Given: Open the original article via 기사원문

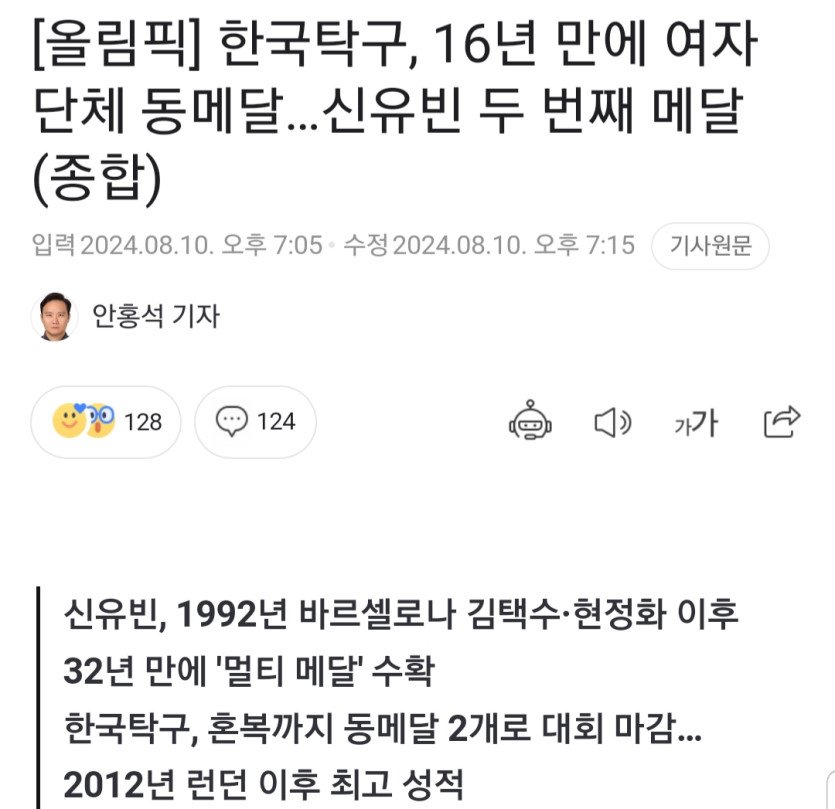Looking at the screenshot, I should pos(709,244).
